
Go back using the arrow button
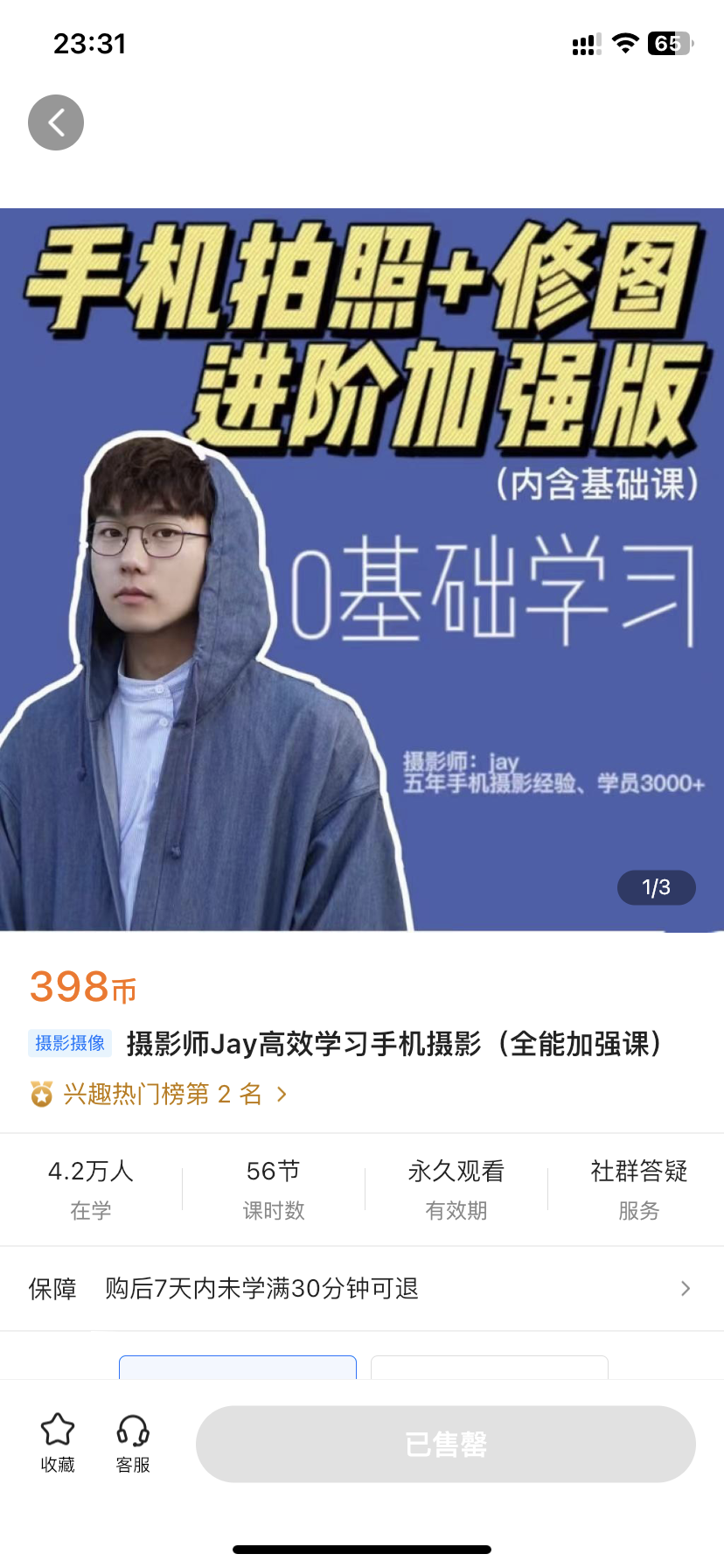(x=56, y=122)
